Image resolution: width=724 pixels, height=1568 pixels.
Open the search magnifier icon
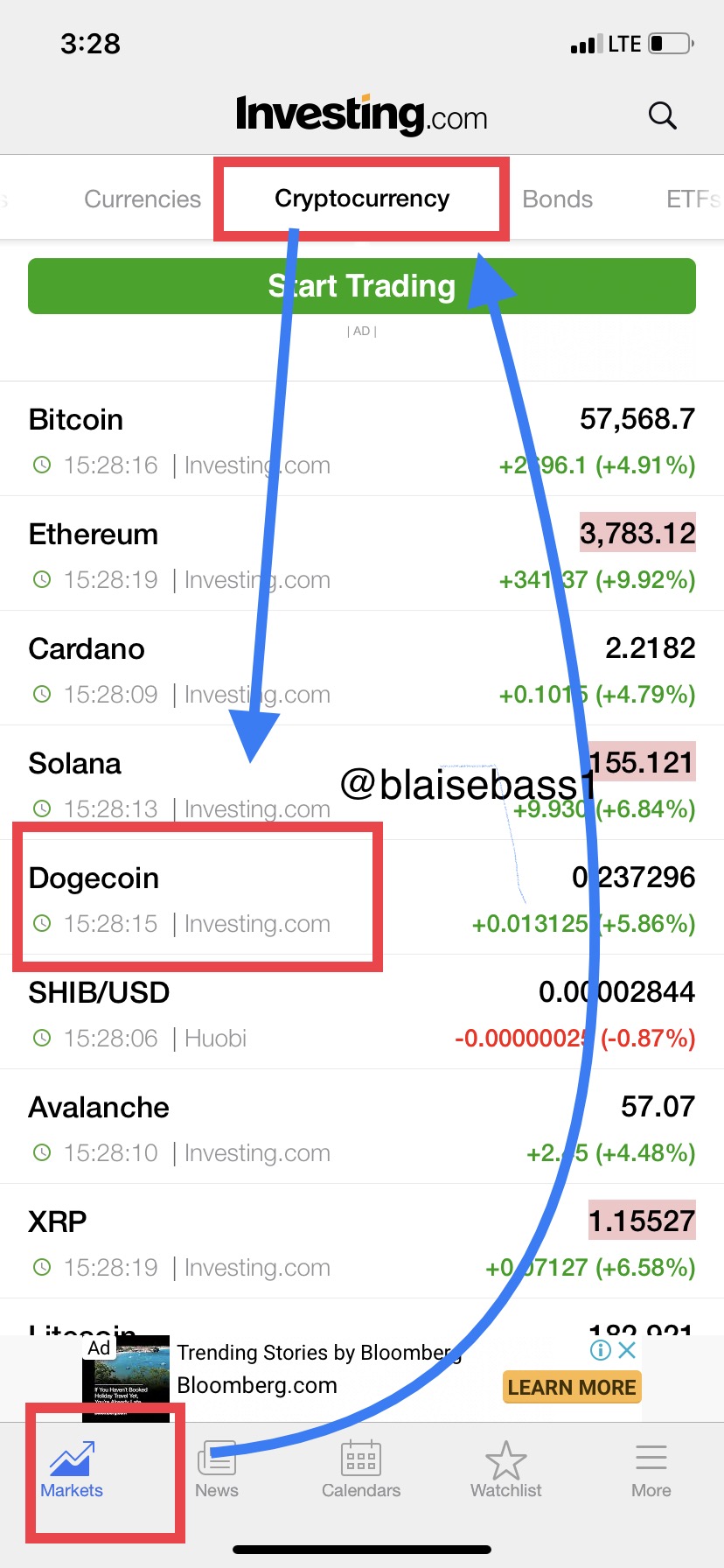(x=662, y=115)
